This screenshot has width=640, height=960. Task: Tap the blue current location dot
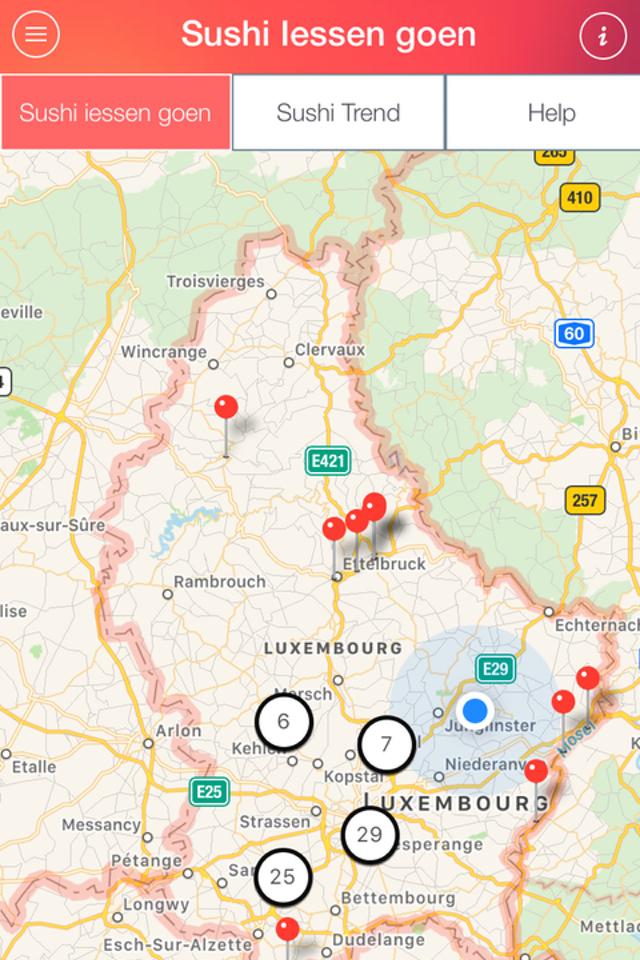point(475,711)
